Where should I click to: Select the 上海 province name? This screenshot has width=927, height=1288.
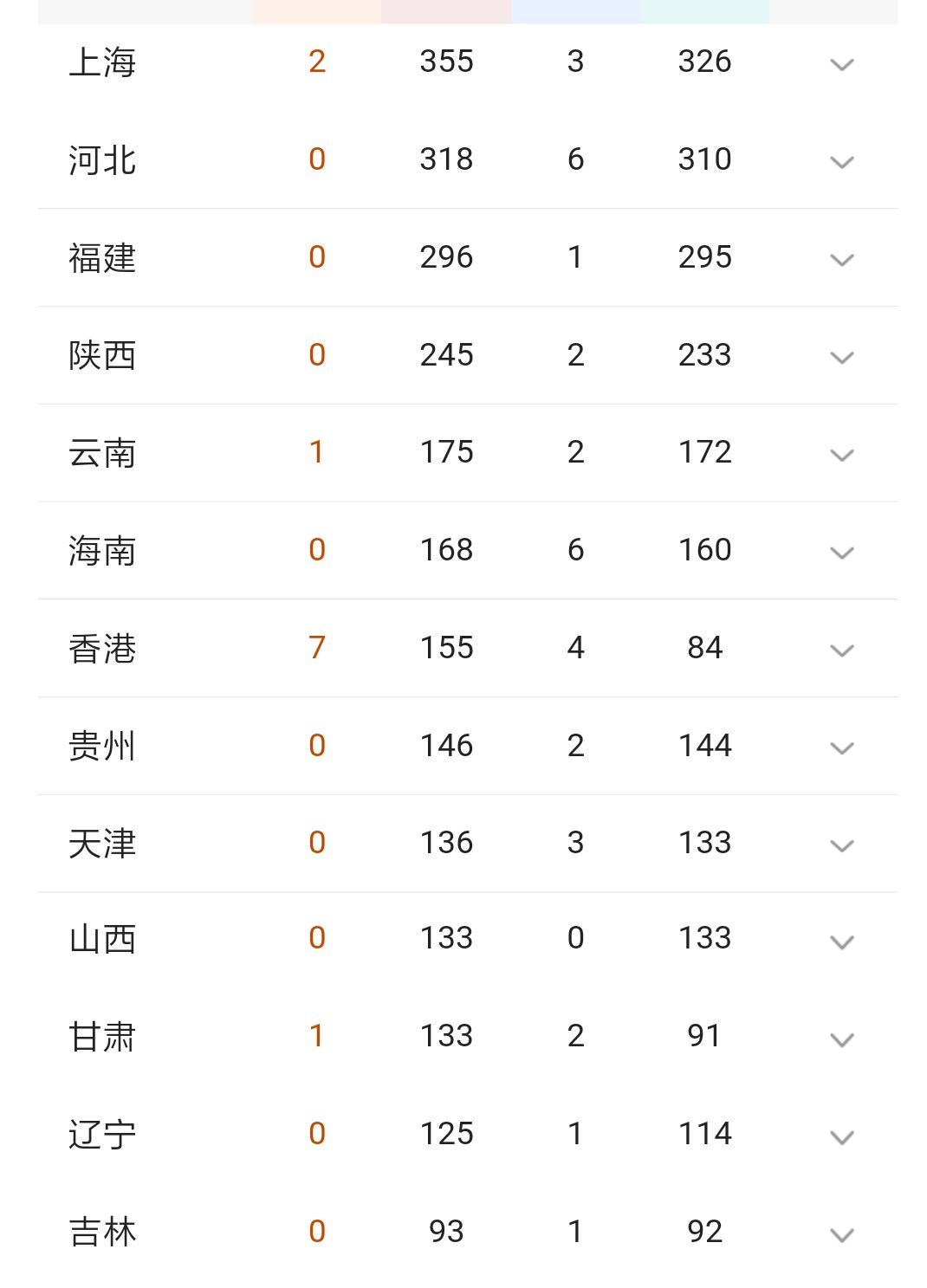[x=101, y=61]
